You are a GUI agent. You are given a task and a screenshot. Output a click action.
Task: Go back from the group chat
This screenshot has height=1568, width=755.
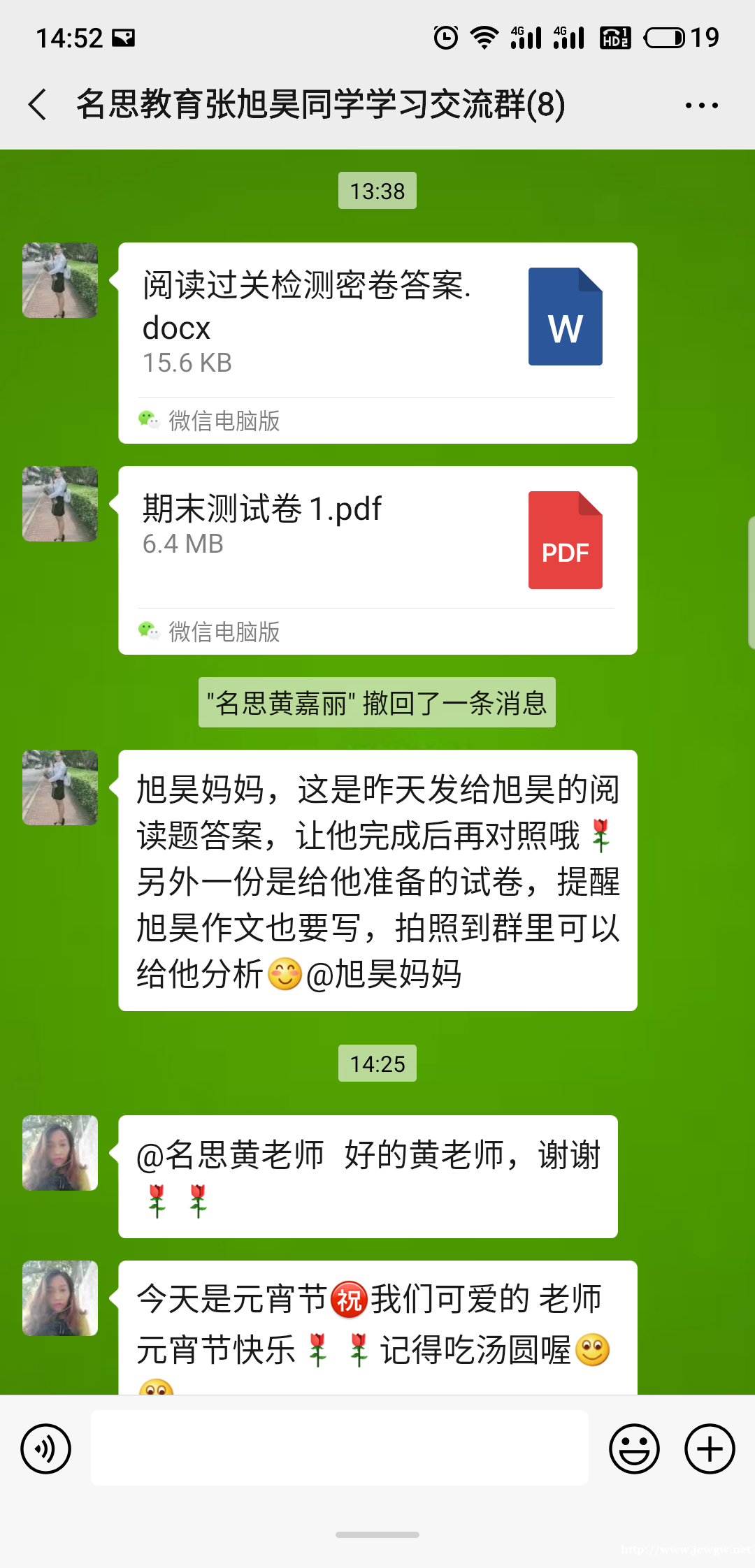click(x=38, y=105)
